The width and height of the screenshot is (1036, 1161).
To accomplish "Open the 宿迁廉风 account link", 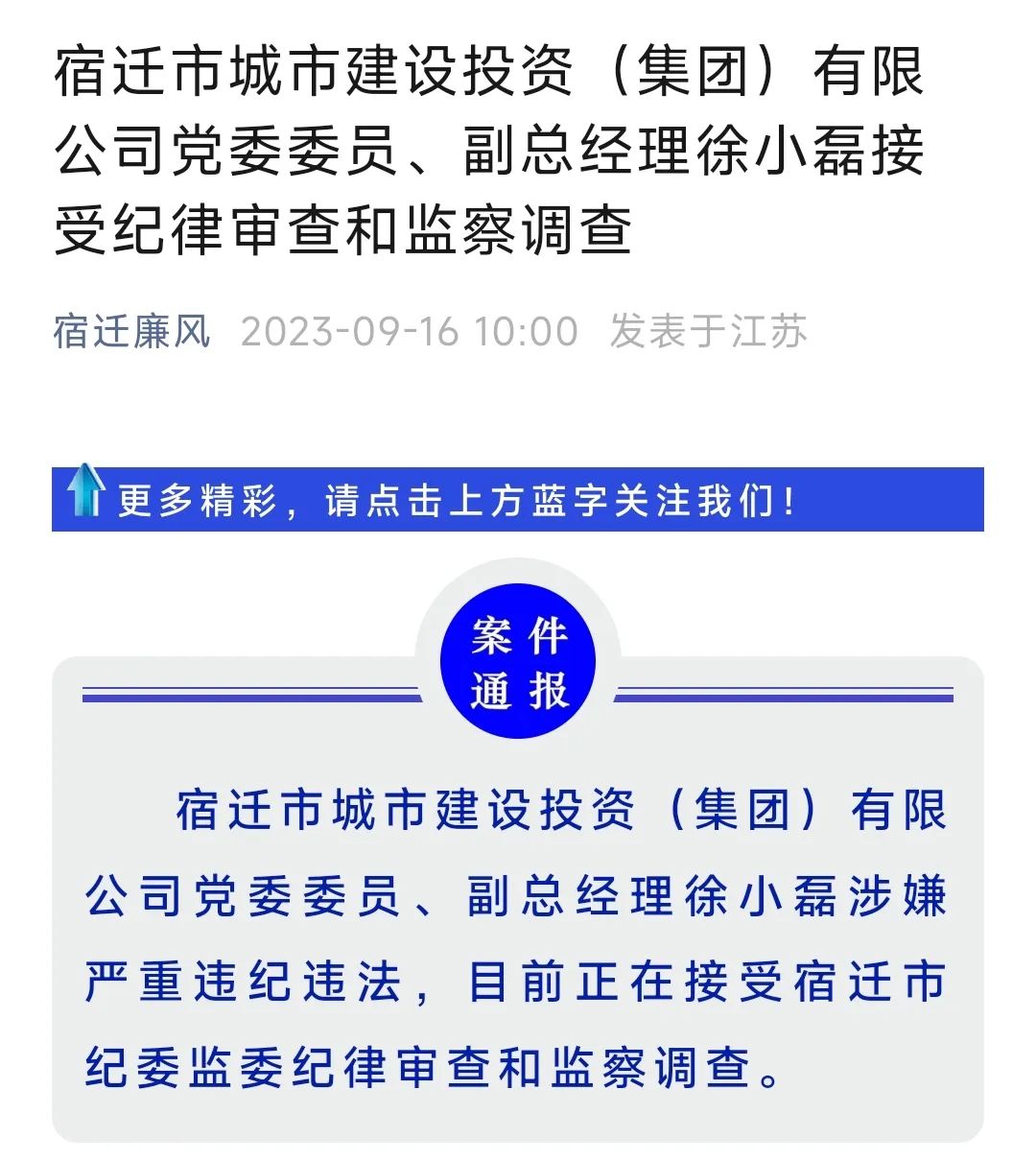I will [131, 332].
